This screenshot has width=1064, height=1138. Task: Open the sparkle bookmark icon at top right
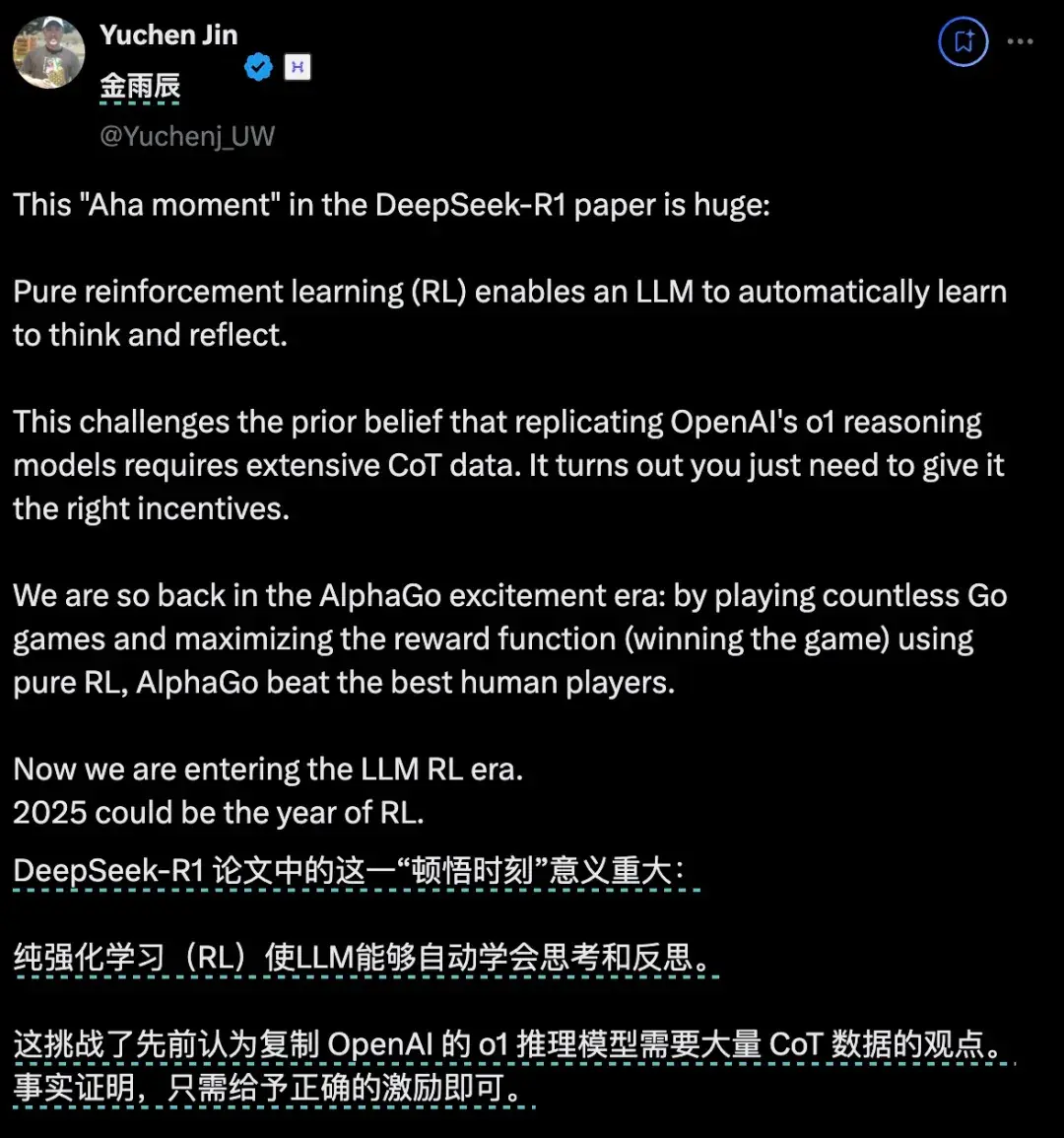[x=962, y=42]
